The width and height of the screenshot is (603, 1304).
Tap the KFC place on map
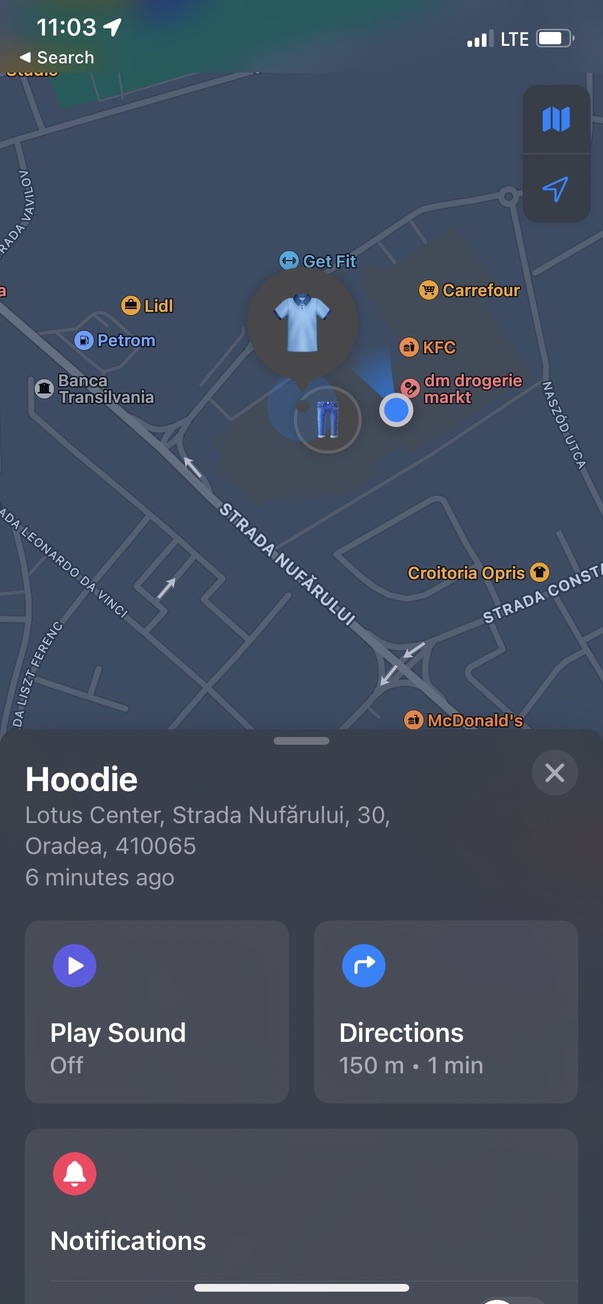pyautogui.click(x=428, y=347)
